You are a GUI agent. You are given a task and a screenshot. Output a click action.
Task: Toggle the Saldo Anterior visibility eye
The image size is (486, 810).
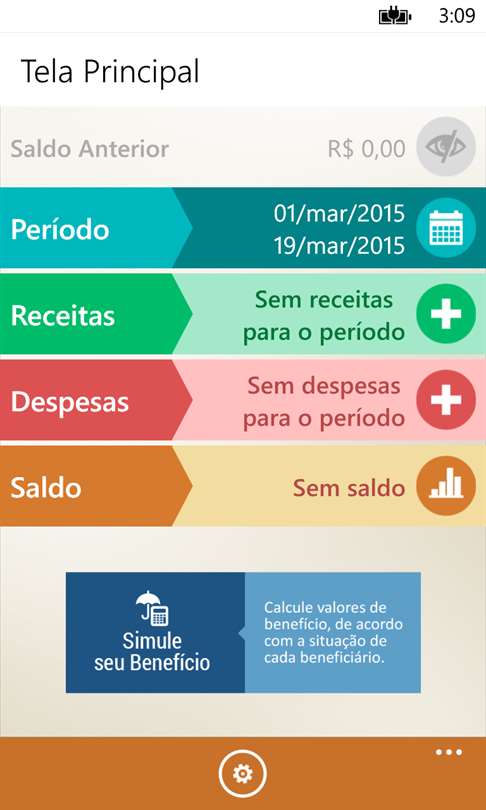[x=446, y=146]
